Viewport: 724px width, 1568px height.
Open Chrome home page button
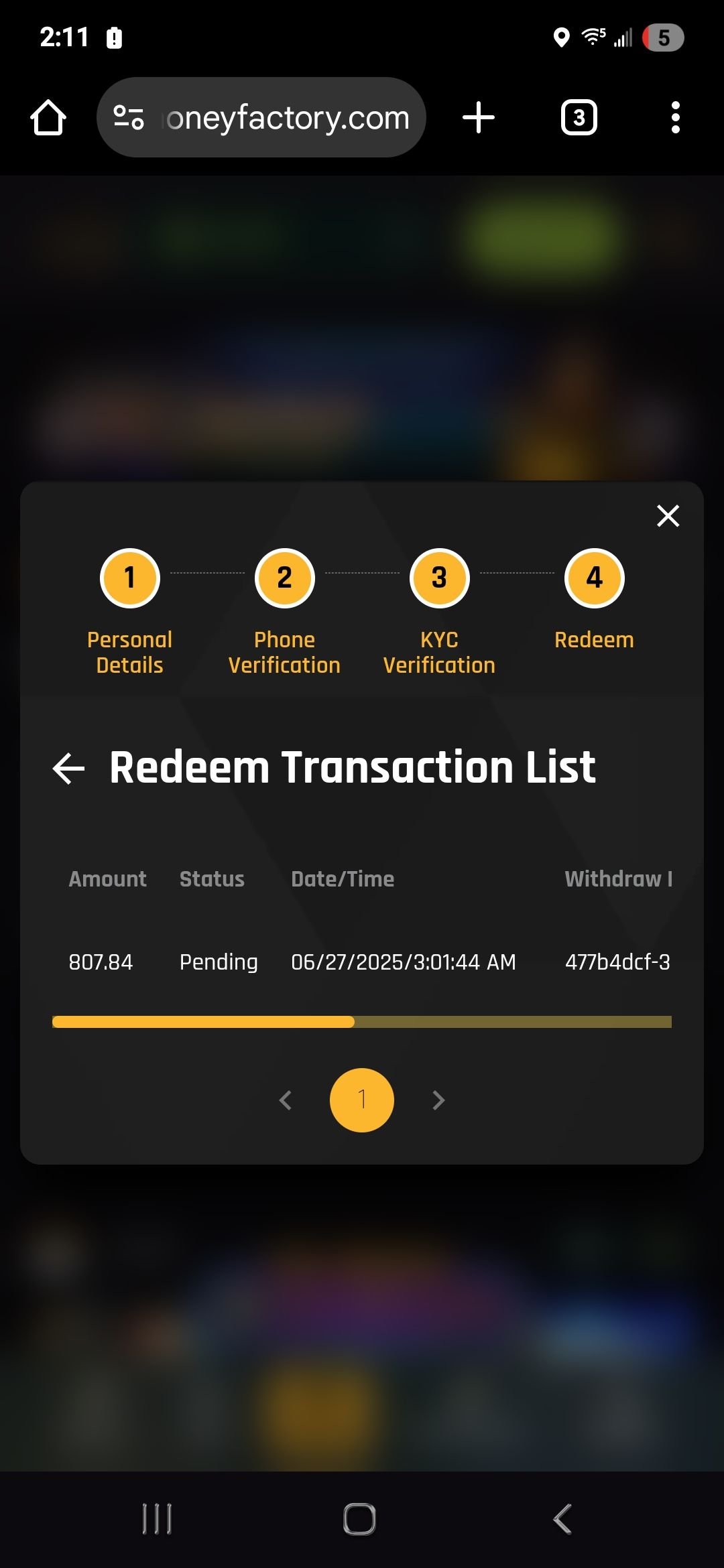pyautogui.click(x=48, y=118)
